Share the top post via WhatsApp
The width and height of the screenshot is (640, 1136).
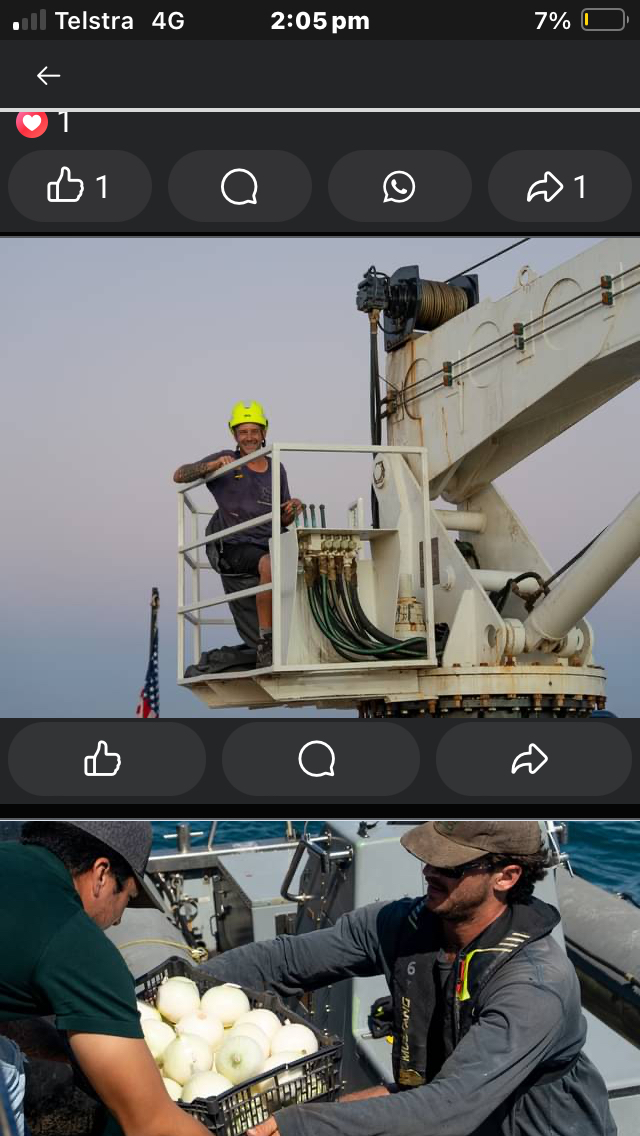(x=399, y=186)
